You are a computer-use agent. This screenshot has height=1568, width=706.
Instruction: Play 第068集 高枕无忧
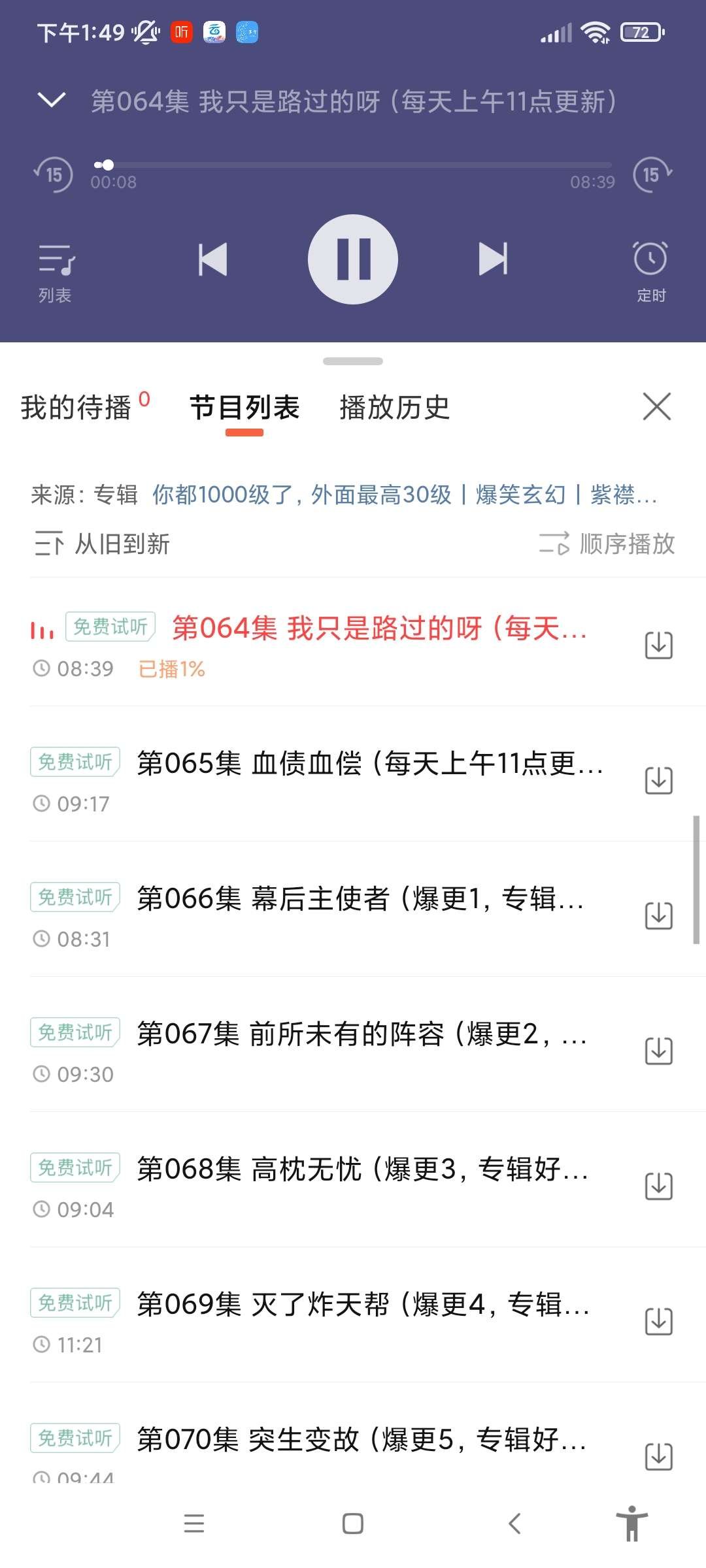pyautogui.click(x=363, y=1169)
